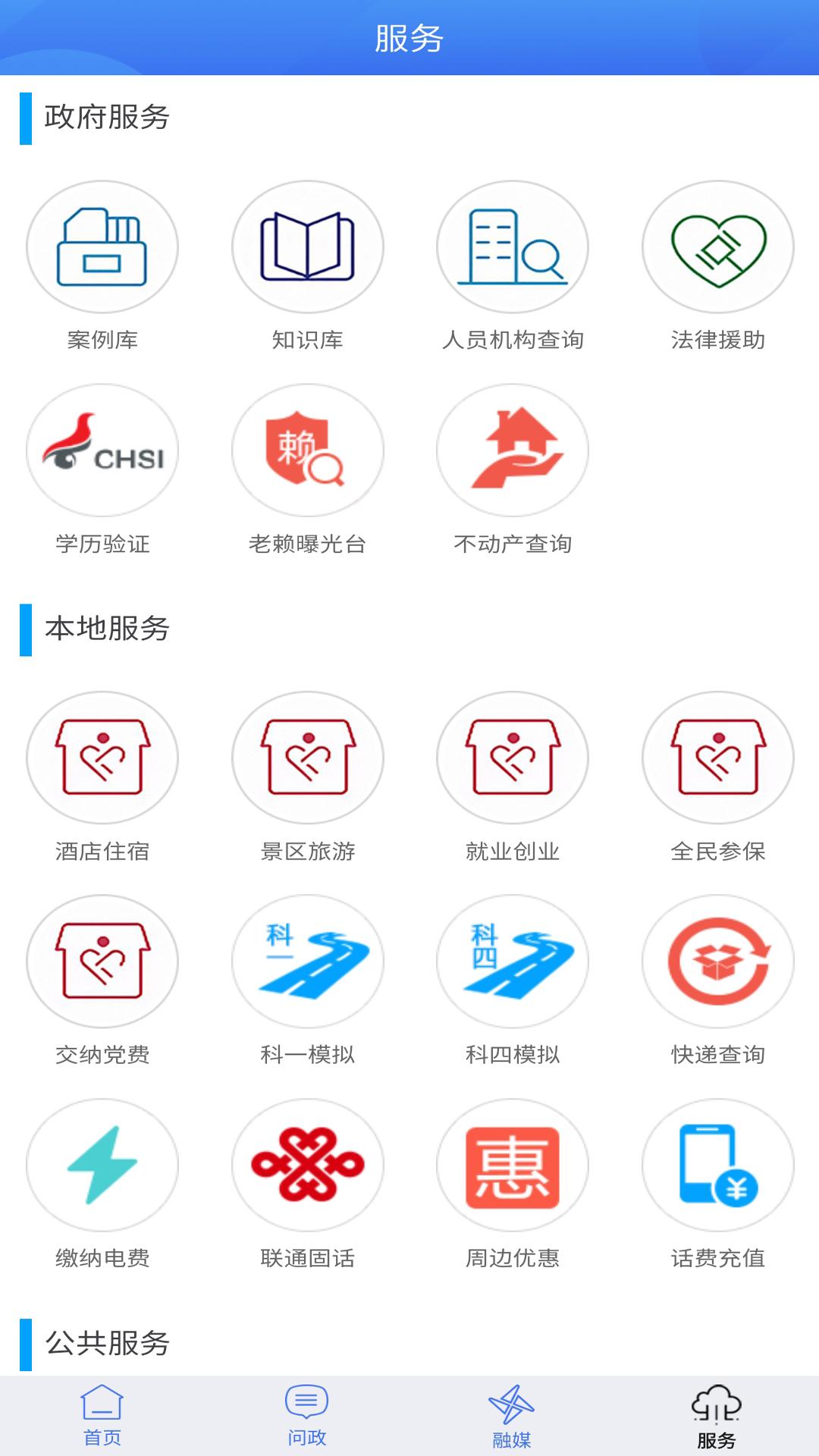The image size is (819, 1456).
Task: Start 科四模拟 driving test simulation
Action: tap(513, 962)
